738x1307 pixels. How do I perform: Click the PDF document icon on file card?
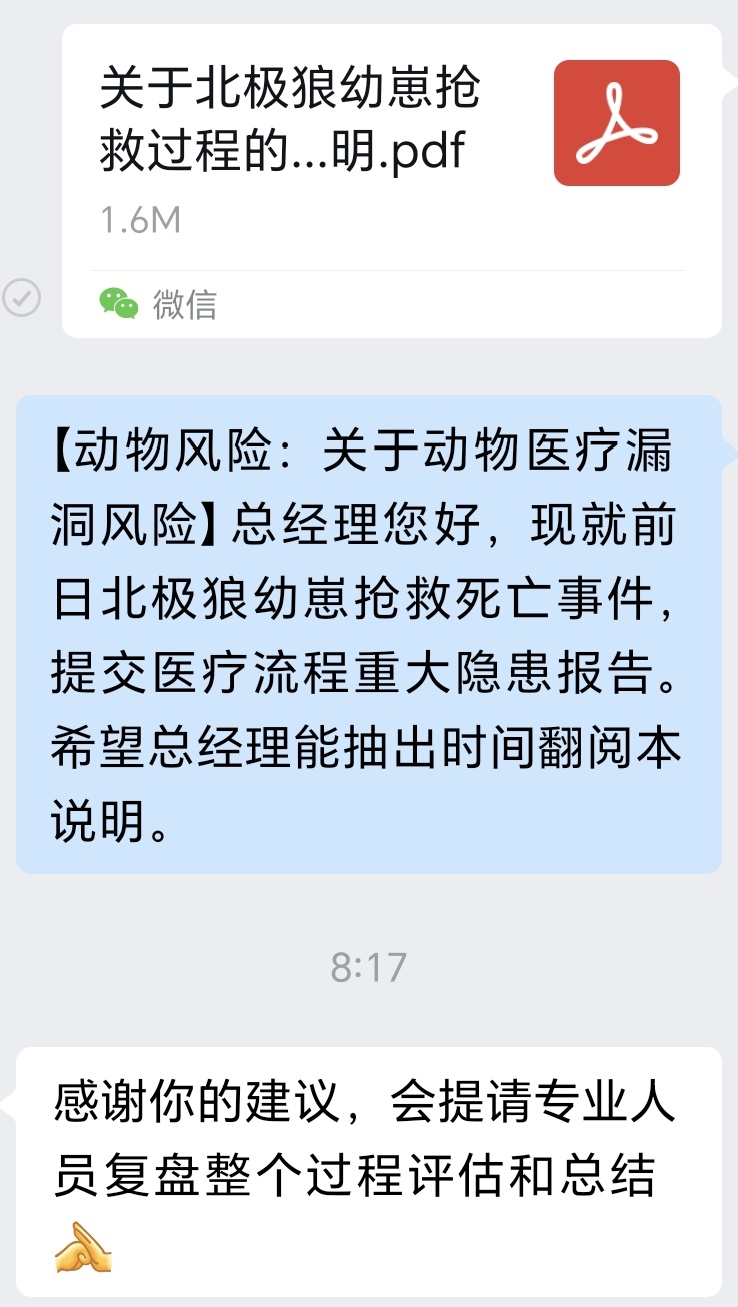(x=617, y=122)
